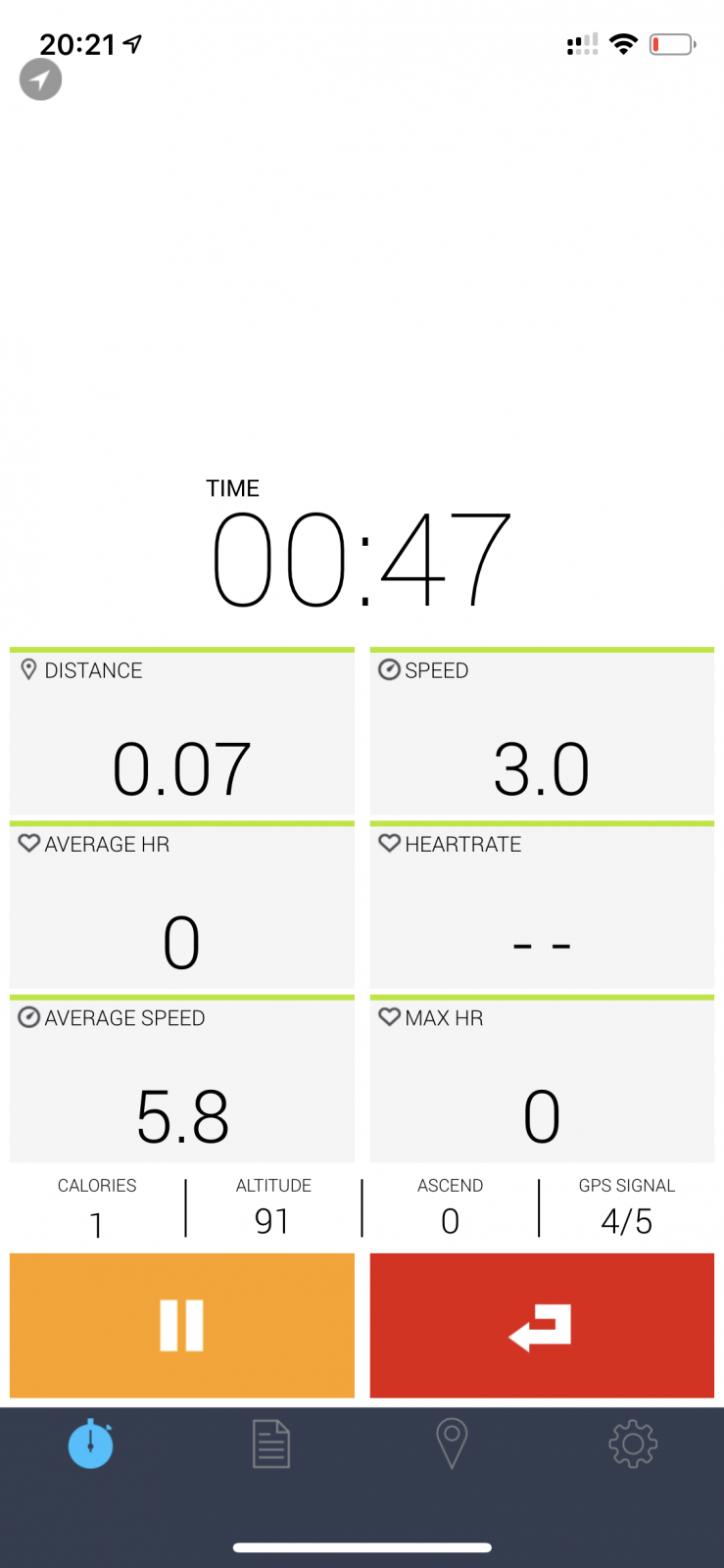Tap the Average Speed tile
The width and height of the screenshot is (724, 1568).
click(x=181, y=1080)
